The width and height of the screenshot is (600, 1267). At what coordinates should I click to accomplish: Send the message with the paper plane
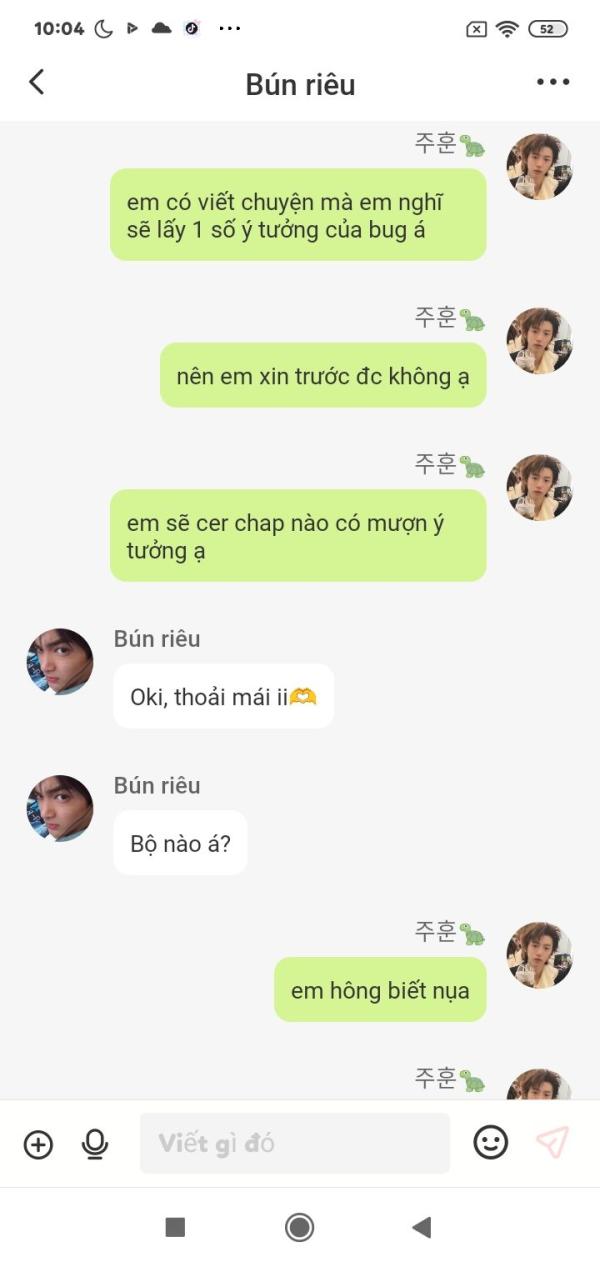[x=552, y=1142]
